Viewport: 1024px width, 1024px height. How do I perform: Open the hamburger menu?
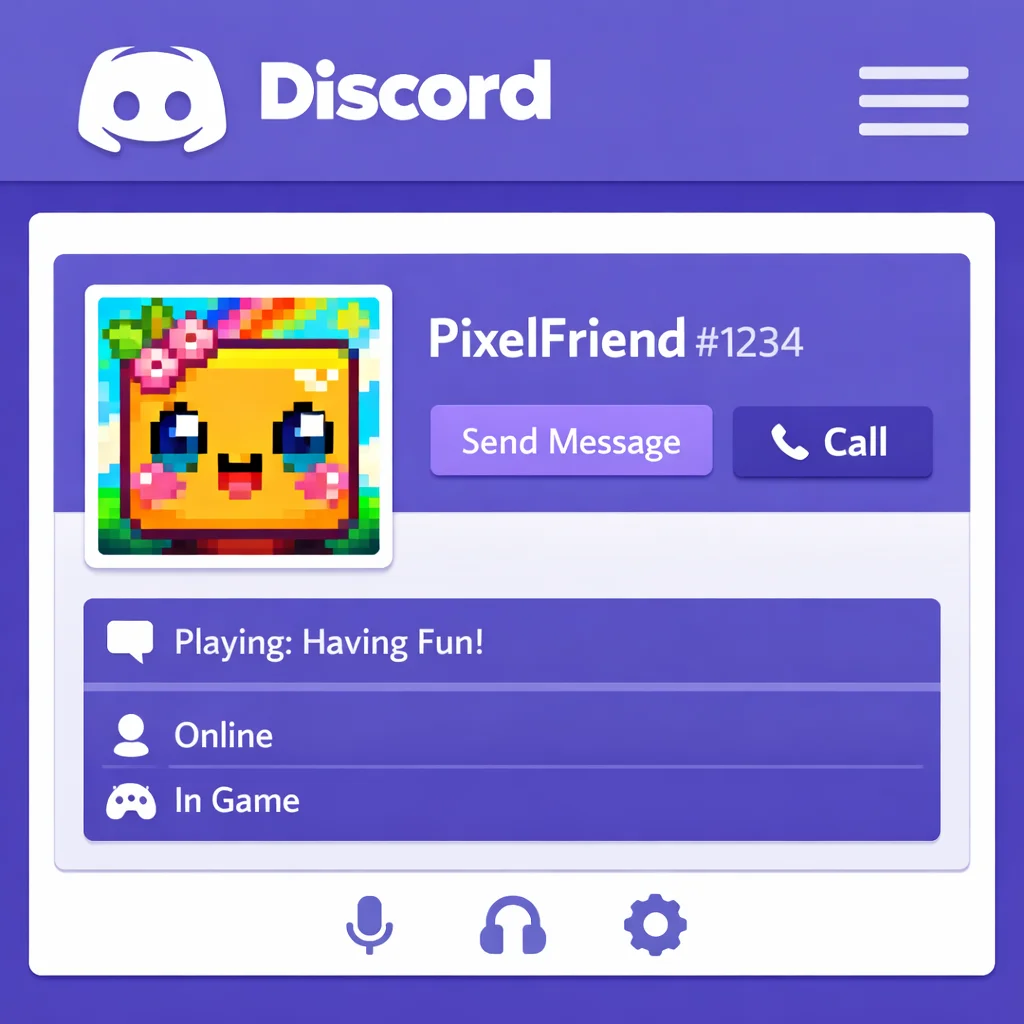tap(913, 100)
